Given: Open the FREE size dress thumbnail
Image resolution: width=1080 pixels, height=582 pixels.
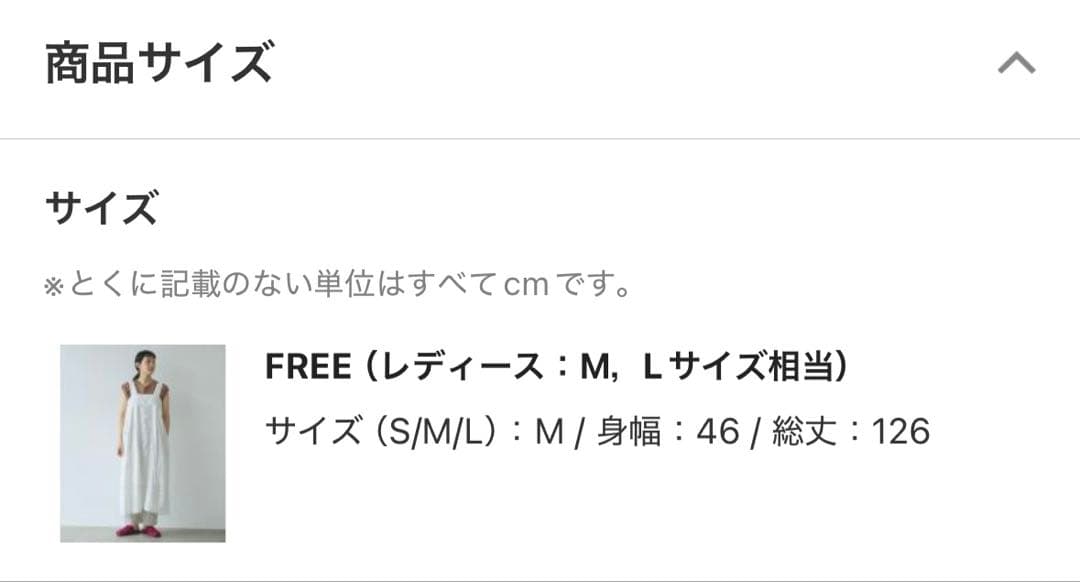Looking at the screenshot, I should 142,443.
